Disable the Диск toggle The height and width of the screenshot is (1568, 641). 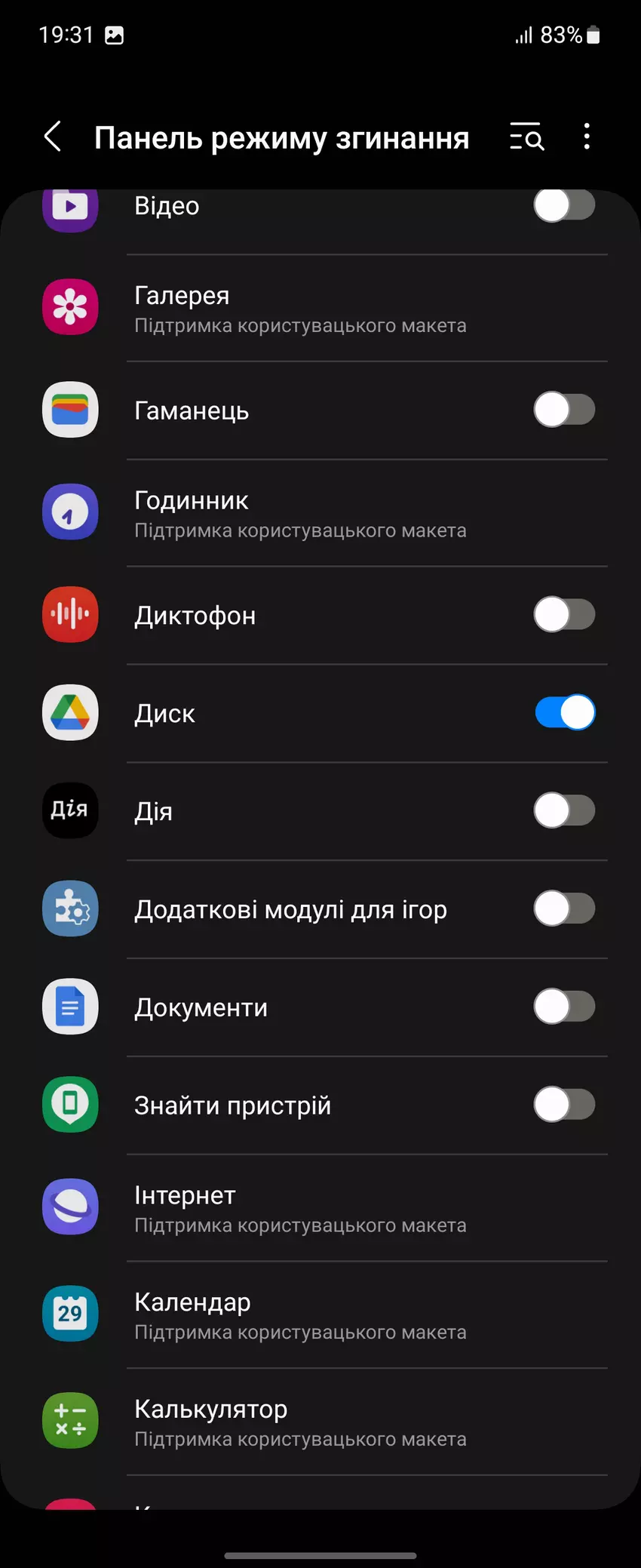[x=564, y=713]
